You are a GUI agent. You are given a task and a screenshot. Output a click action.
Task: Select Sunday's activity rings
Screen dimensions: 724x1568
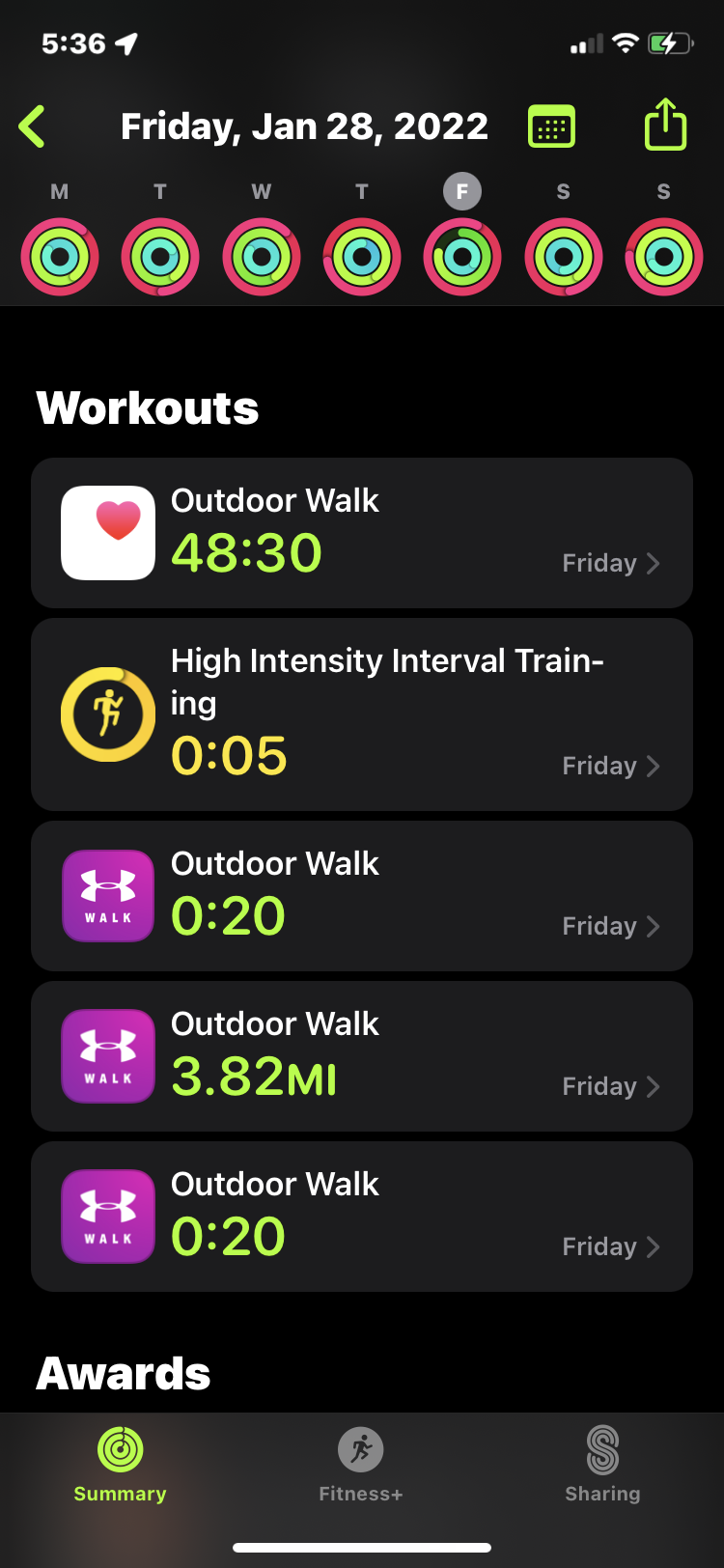[x=664, y=256]
